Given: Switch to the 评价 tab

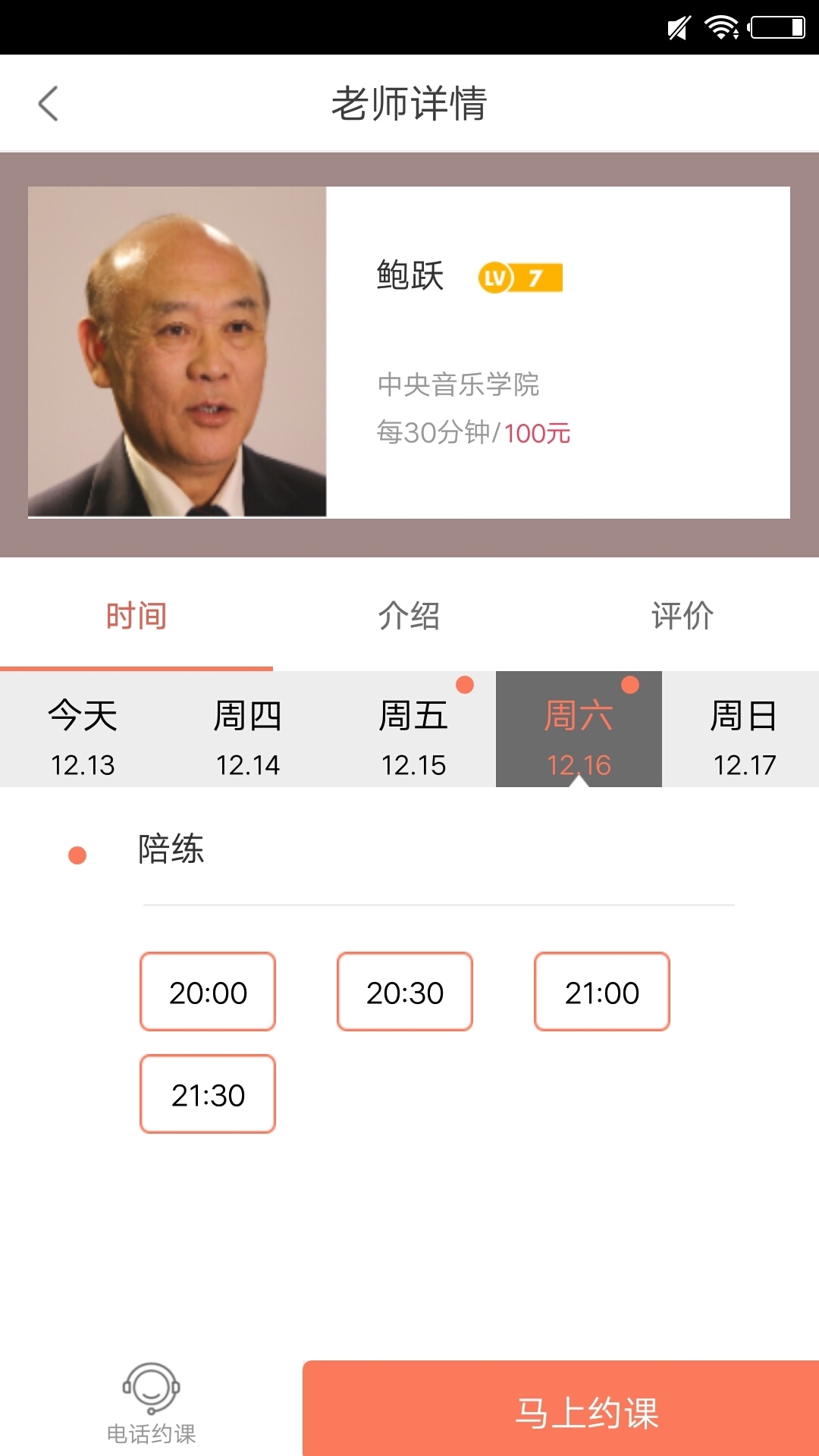Looking at the screenshot, I should pyautogui.click(x=681, y=617).
